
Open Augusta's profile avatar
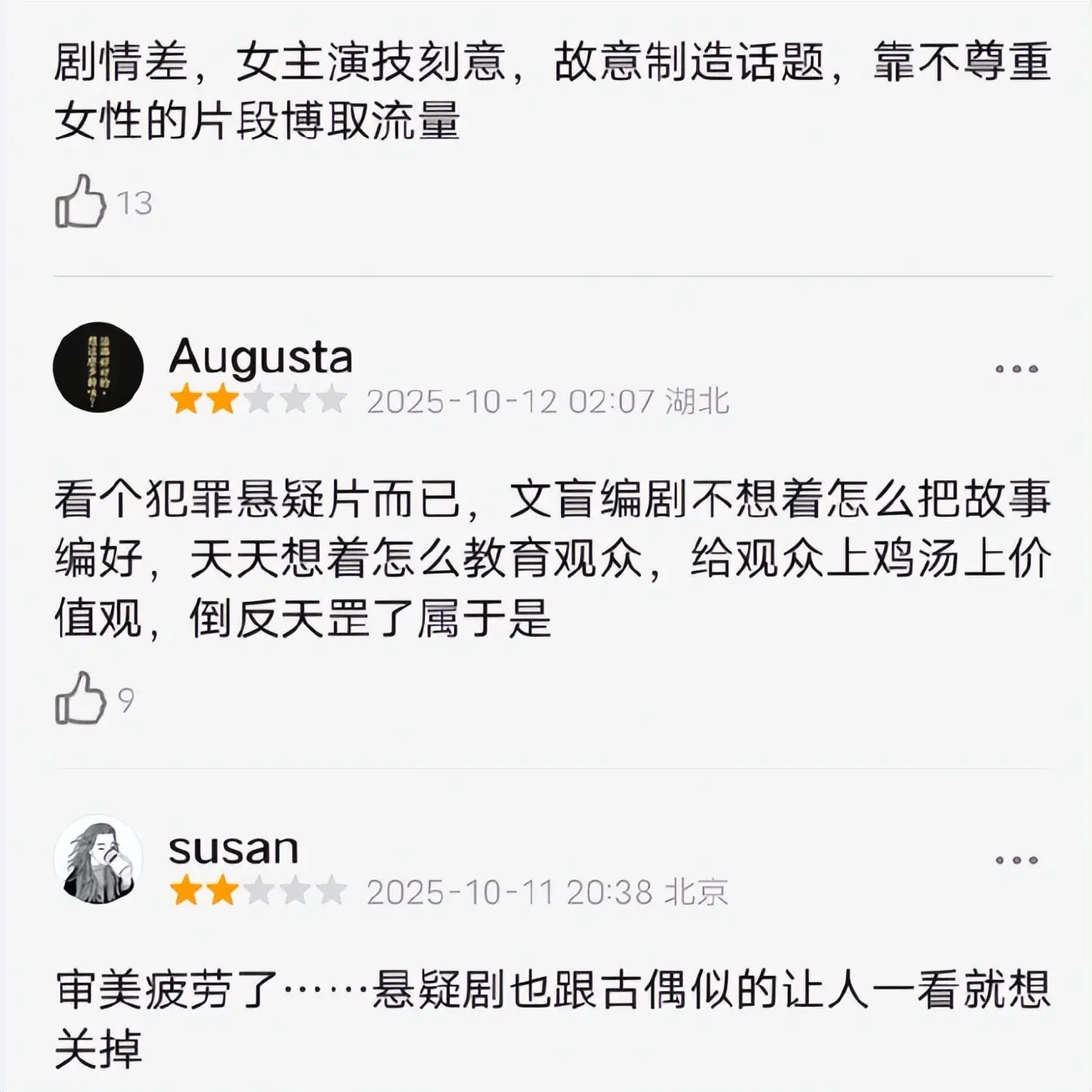coord(99,367)
